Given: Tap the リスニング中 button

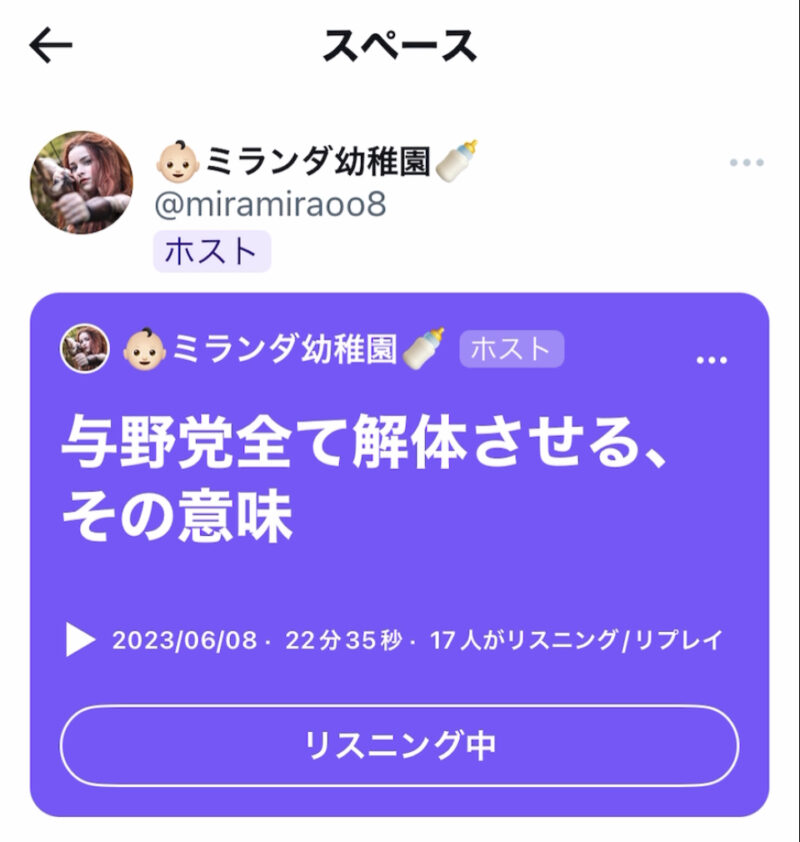Looking at the screenshot, I should (400, 747).
